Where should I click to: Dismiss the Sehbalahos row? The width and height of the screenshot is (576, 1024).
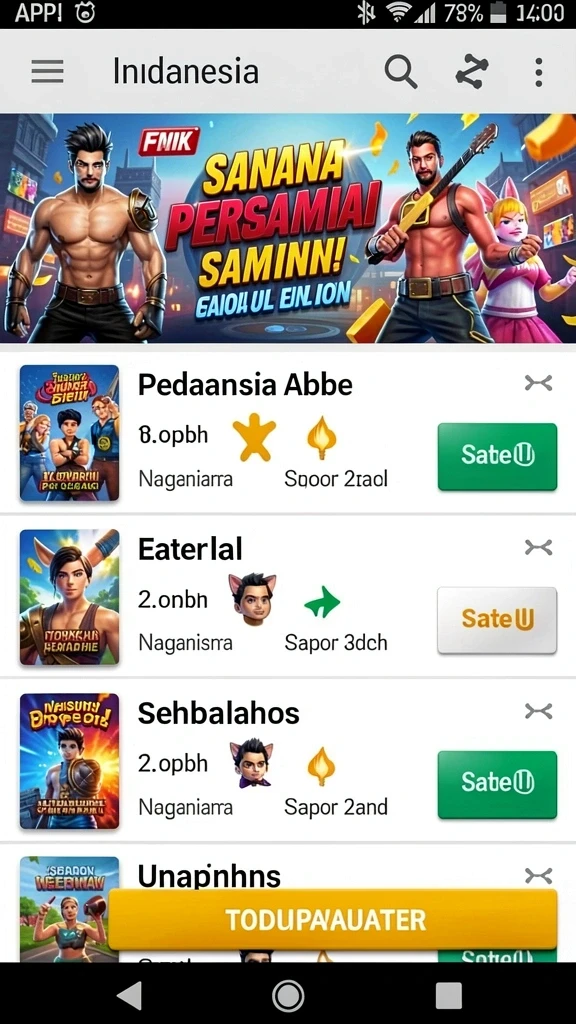click(539, 711)
